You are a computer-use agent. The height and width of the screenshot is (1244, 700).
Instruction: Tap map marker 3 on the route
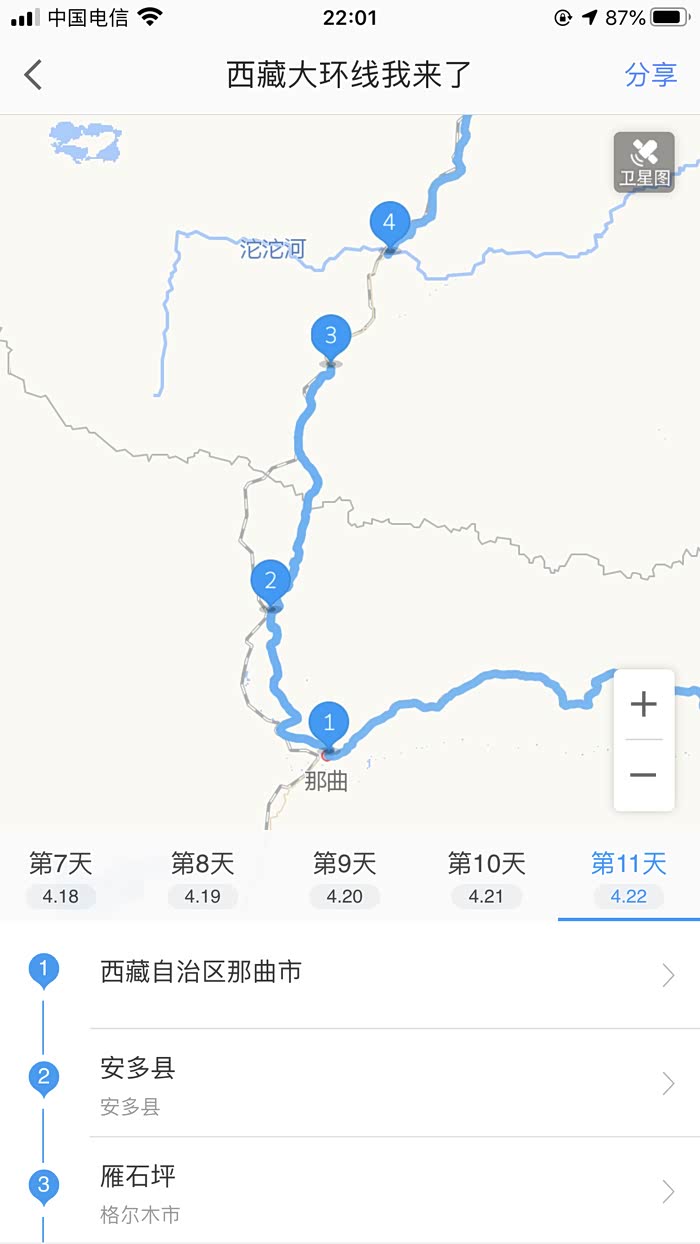point(331,335)
